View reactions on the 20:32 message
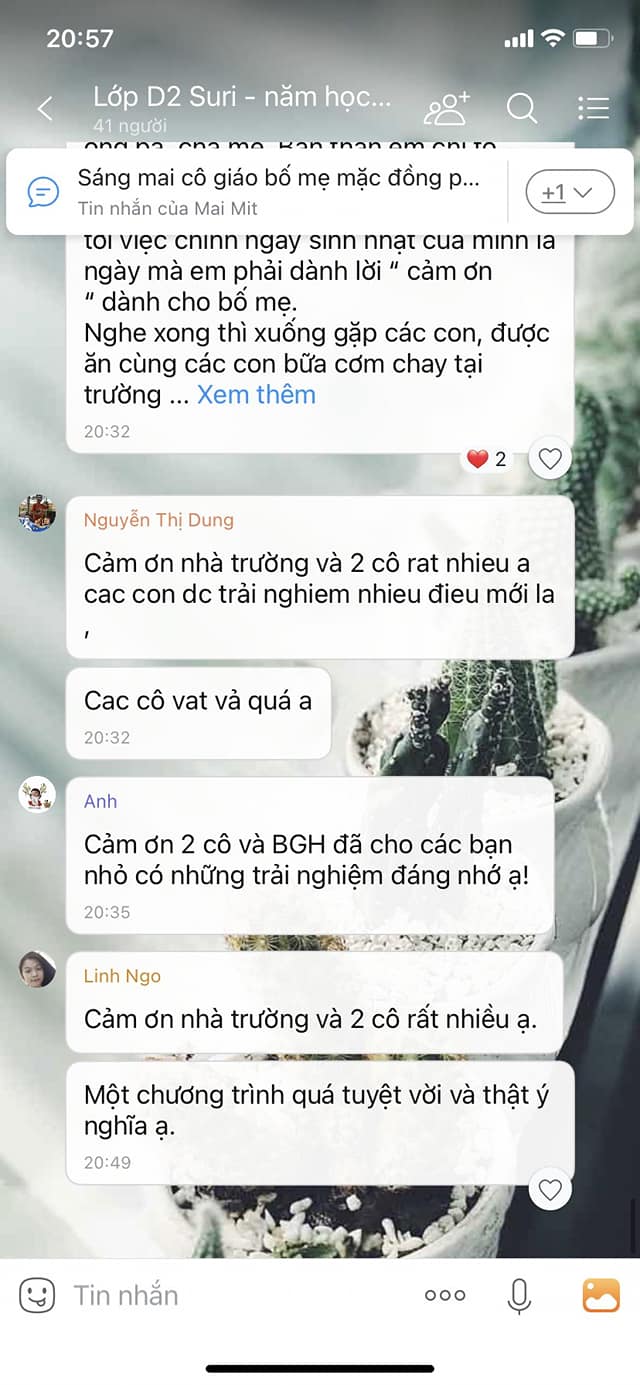The height and width of the screenshot is (1385, 640). click(x=486, y=459)
